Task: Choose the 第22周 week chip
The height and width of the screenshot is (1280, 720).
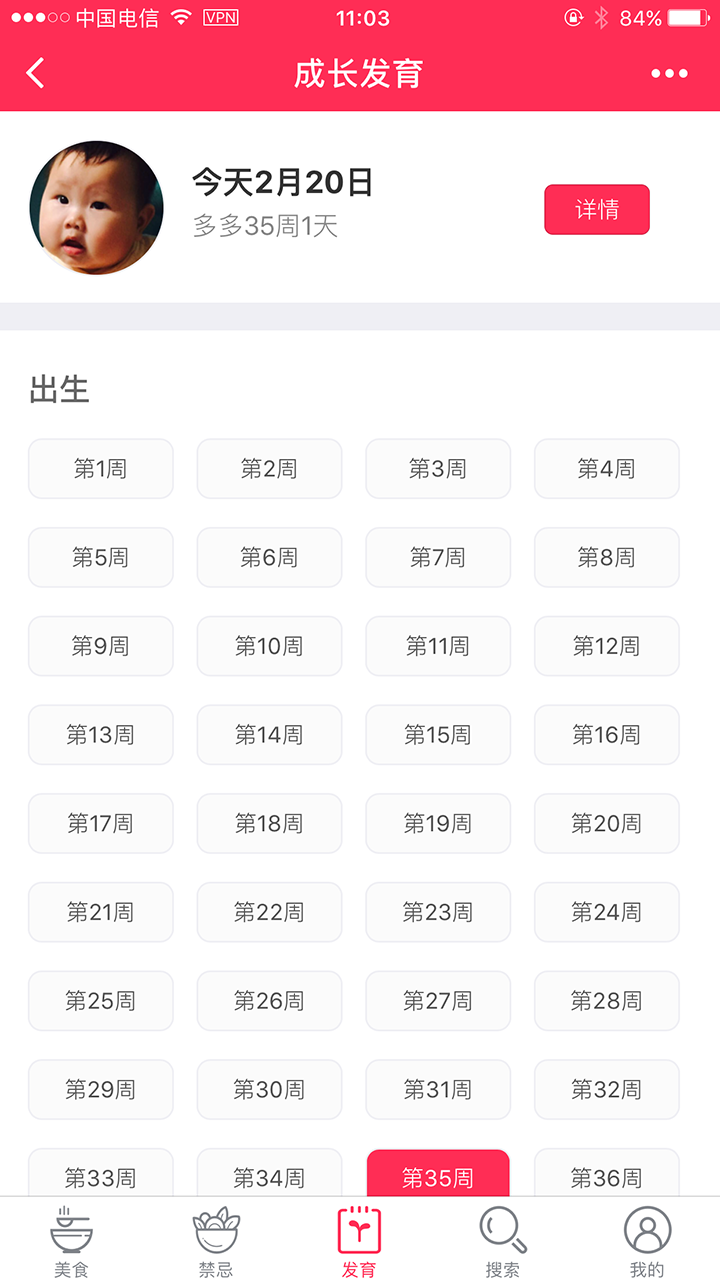Action: [269, 912]
